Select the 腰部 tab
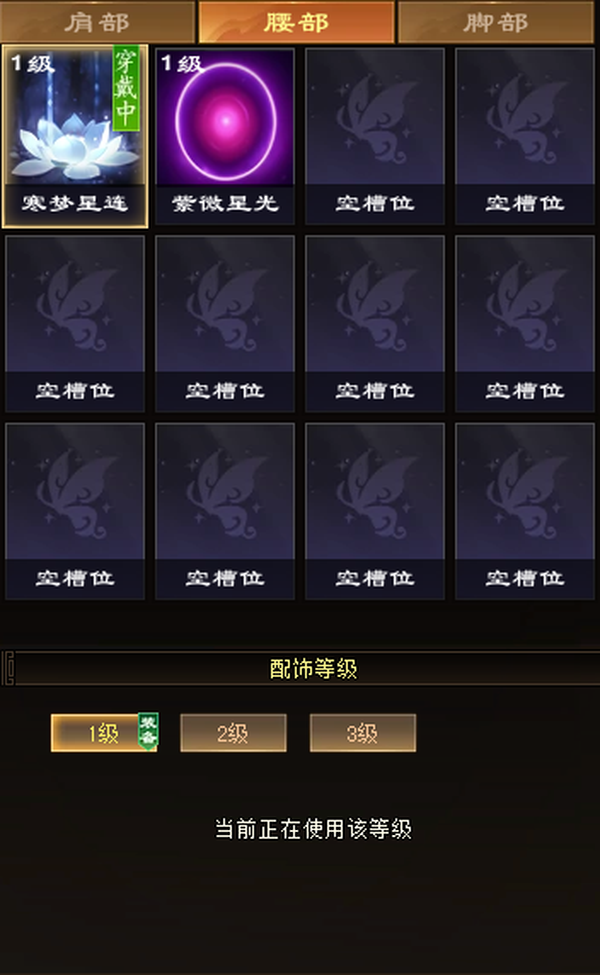 click(x=297, y=22)
